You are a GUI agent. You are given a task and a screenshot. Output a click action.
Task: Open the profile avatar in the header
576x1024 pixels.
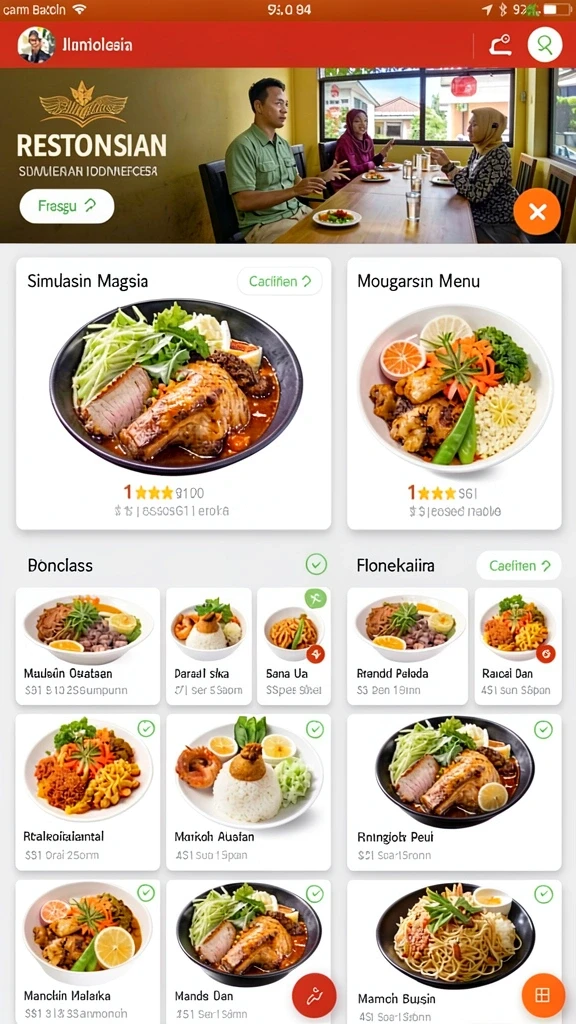[36, 45]
